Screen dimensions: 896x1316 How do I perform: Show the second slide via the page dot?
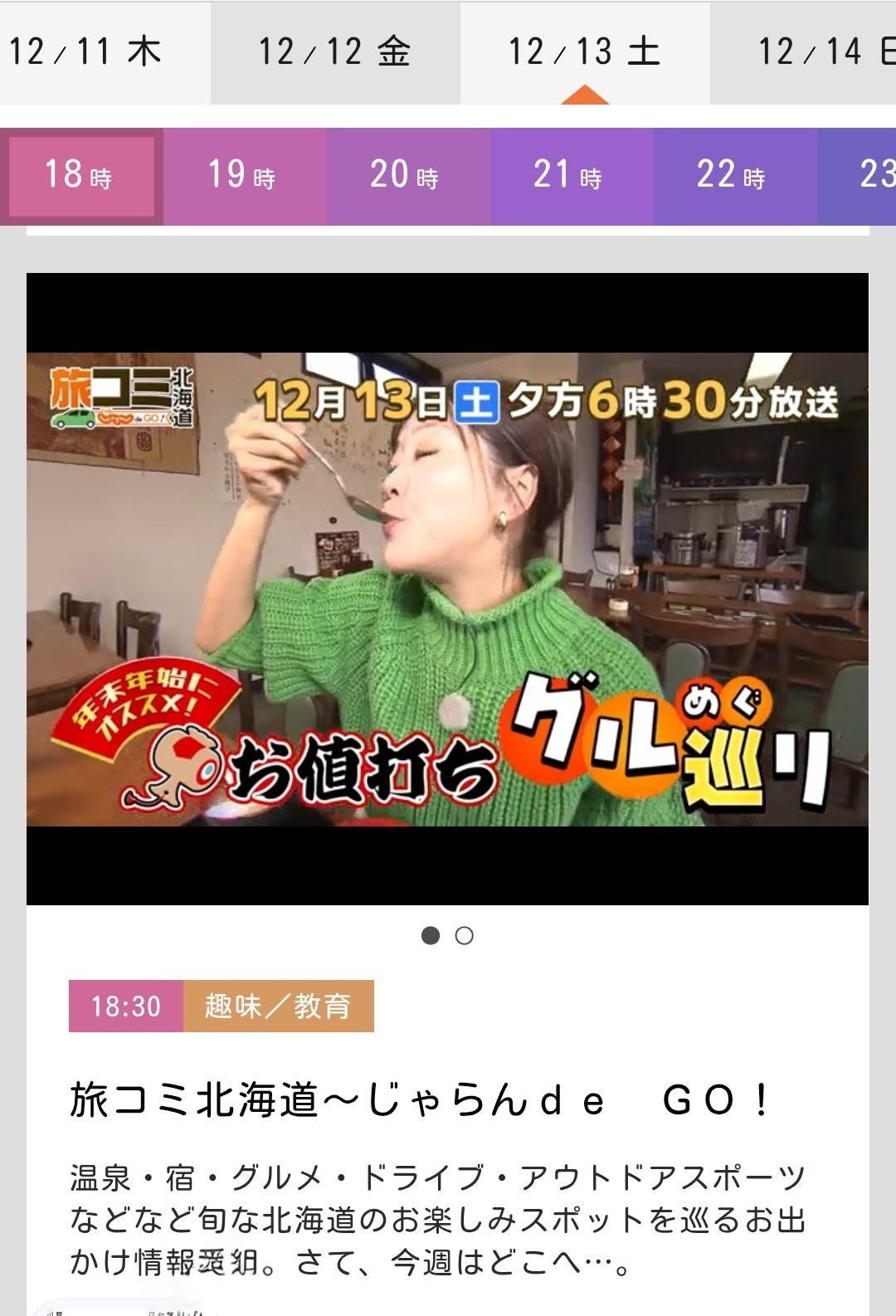point(465,936)
